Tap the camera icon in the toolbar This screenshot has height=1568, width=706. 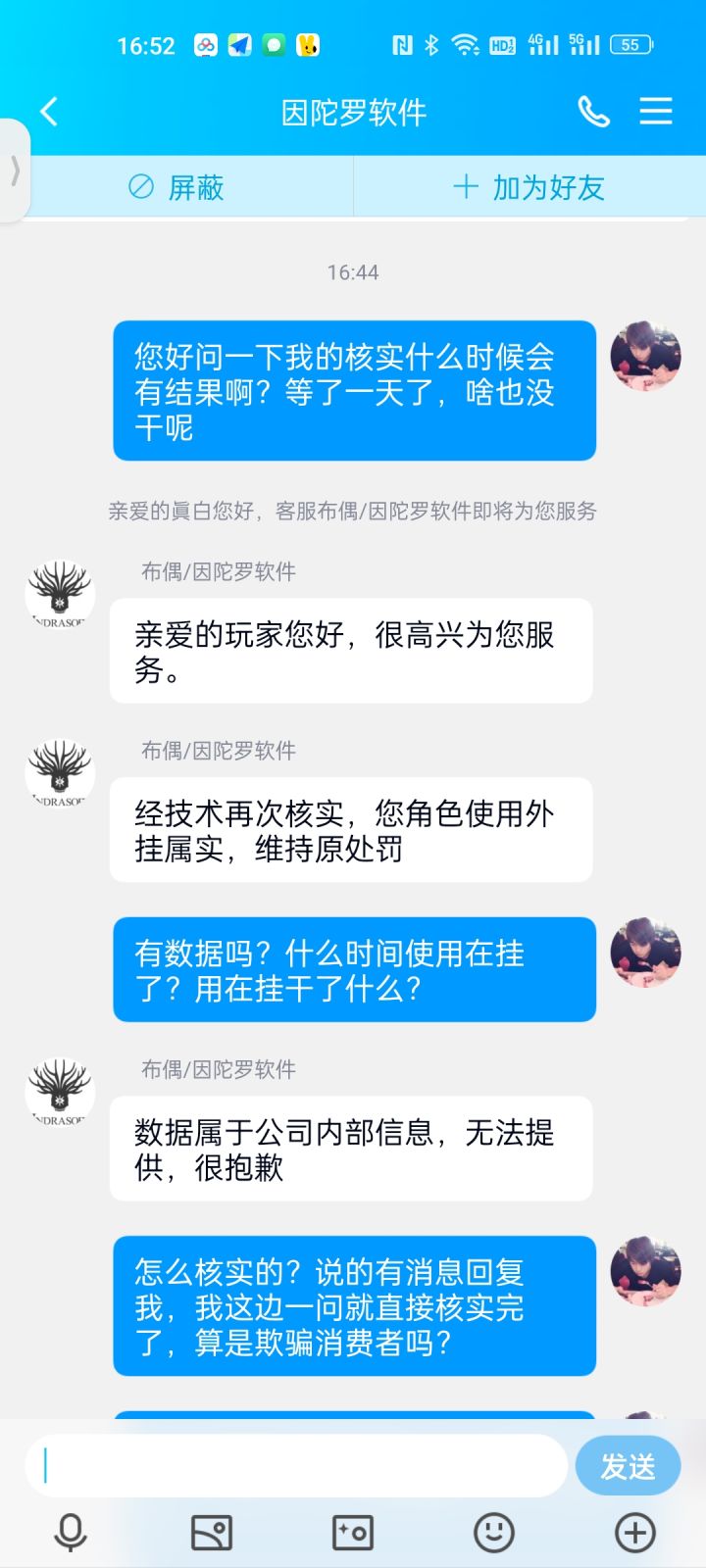coord(352,1531)
